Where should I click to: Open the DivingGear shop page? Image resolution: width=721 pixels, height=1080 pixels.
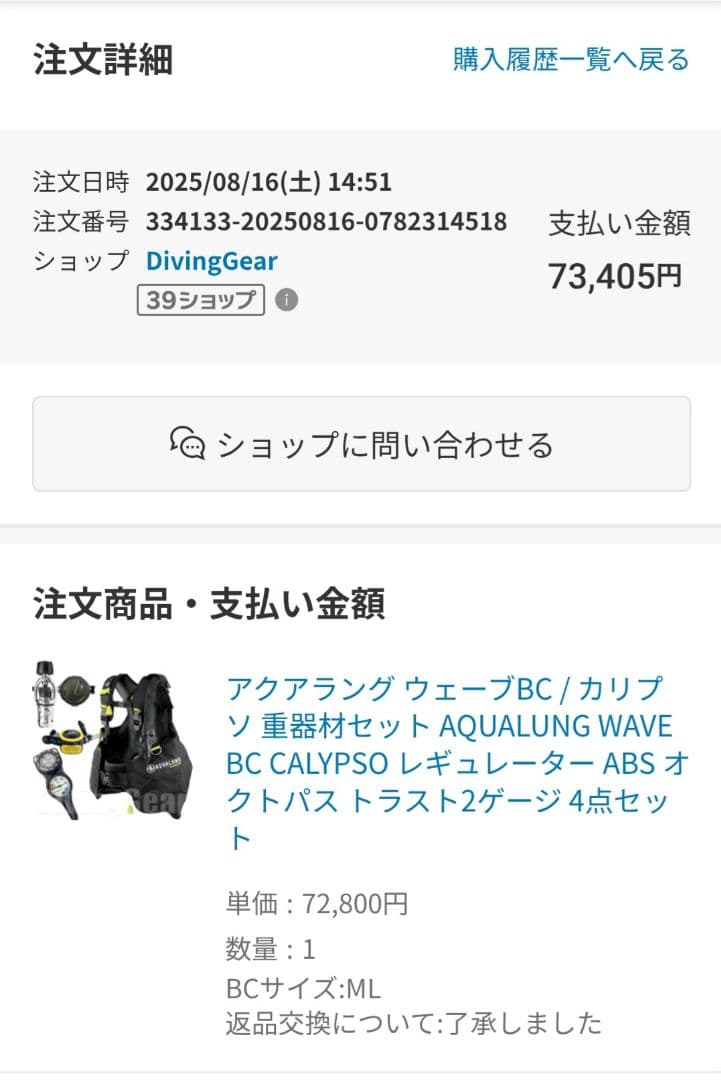click(x=212, y=261)
